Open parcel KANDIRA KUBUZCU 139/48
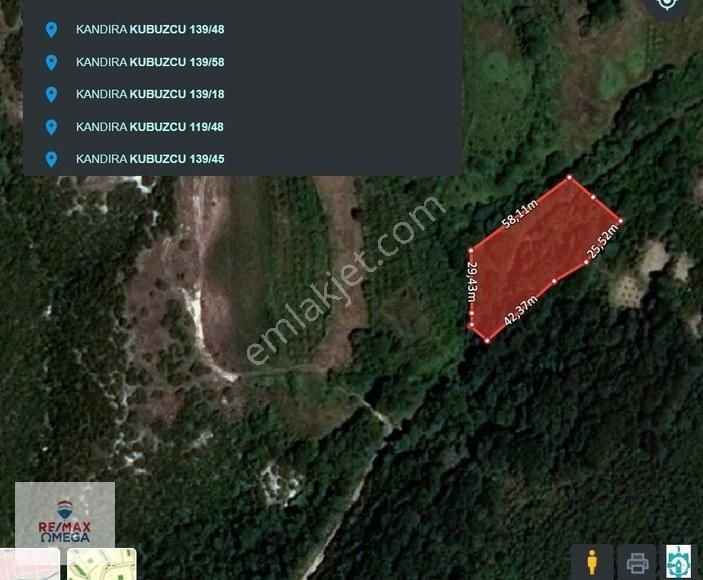The height and width of the screenshot is (580, 703). 150,30
